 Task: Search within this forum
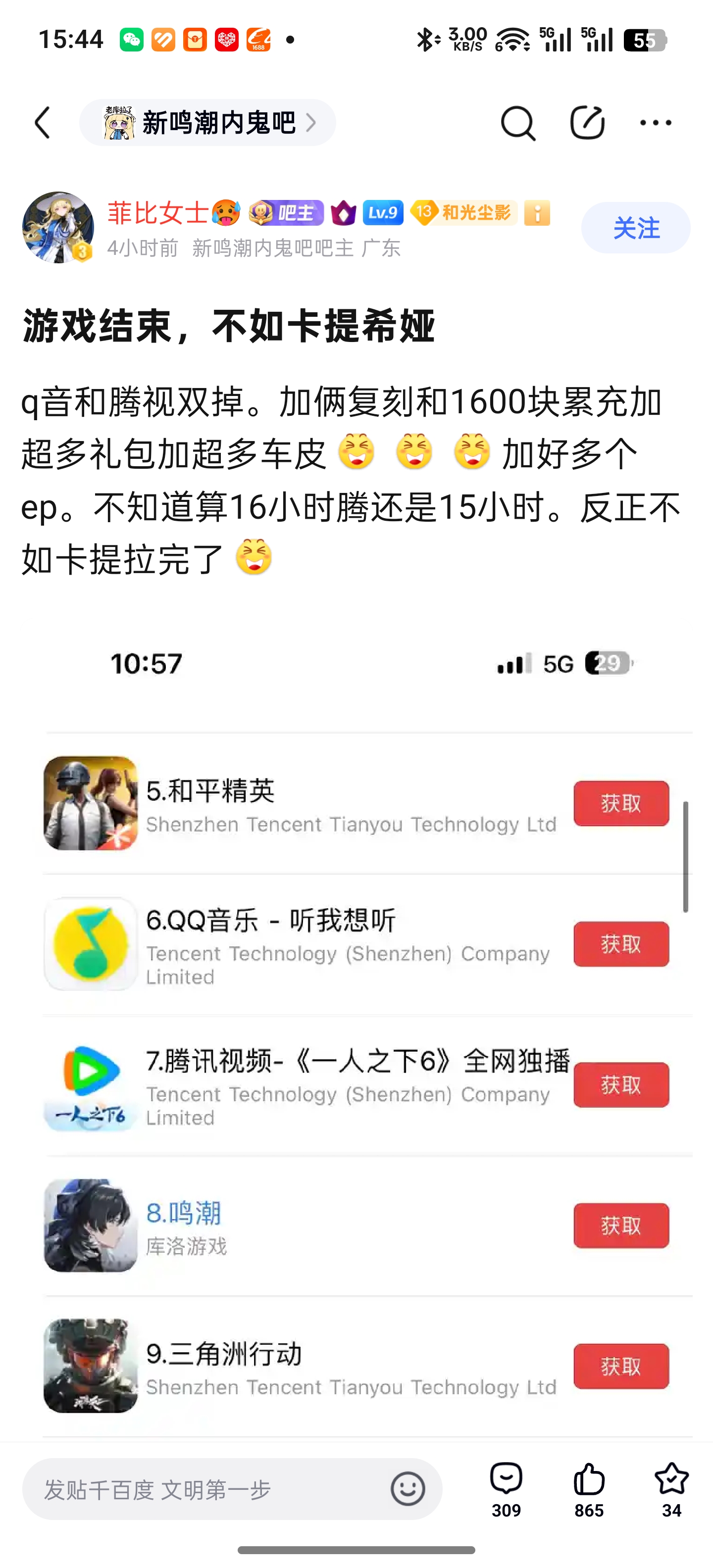517,123
